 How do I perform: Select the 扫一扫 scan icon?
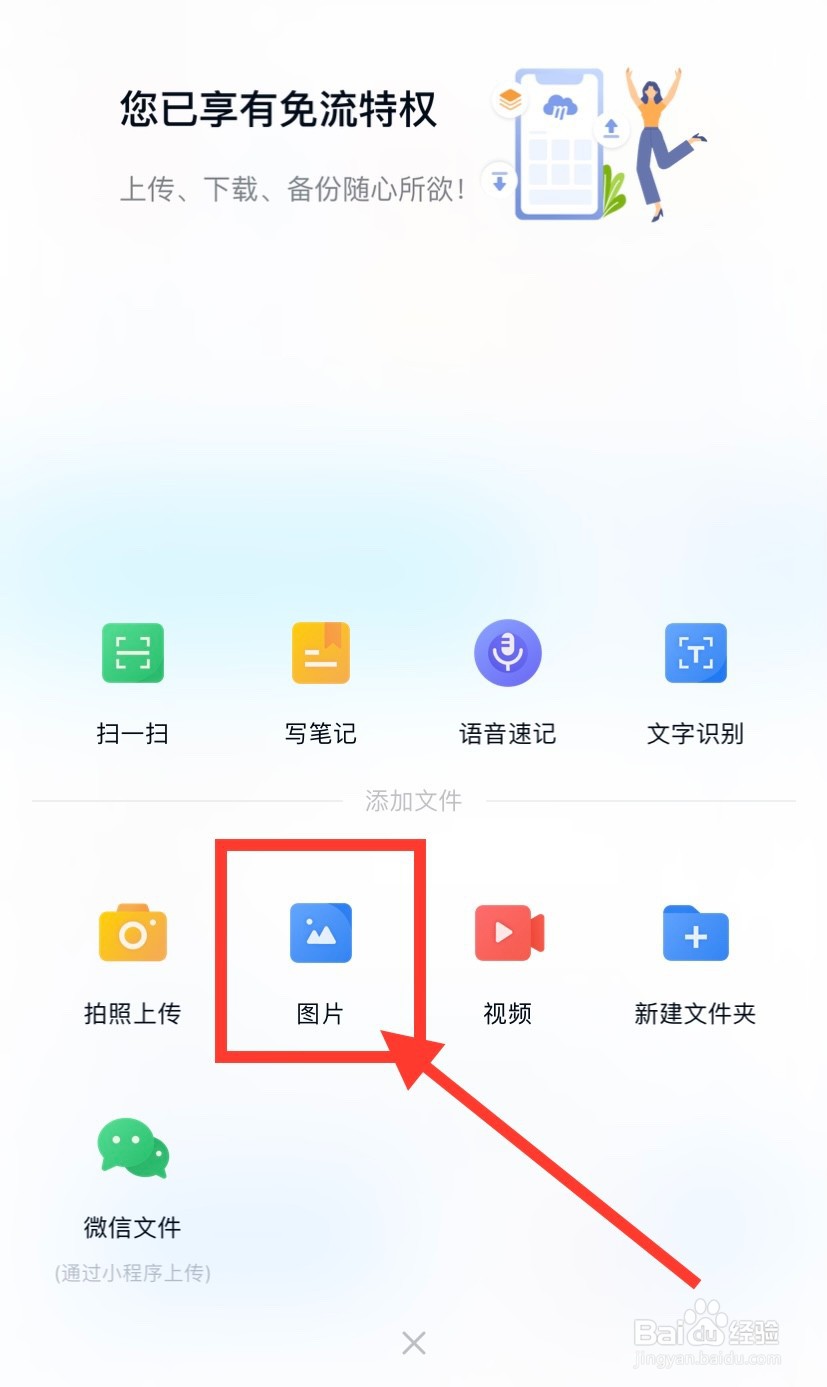click(x=133, y=652)
